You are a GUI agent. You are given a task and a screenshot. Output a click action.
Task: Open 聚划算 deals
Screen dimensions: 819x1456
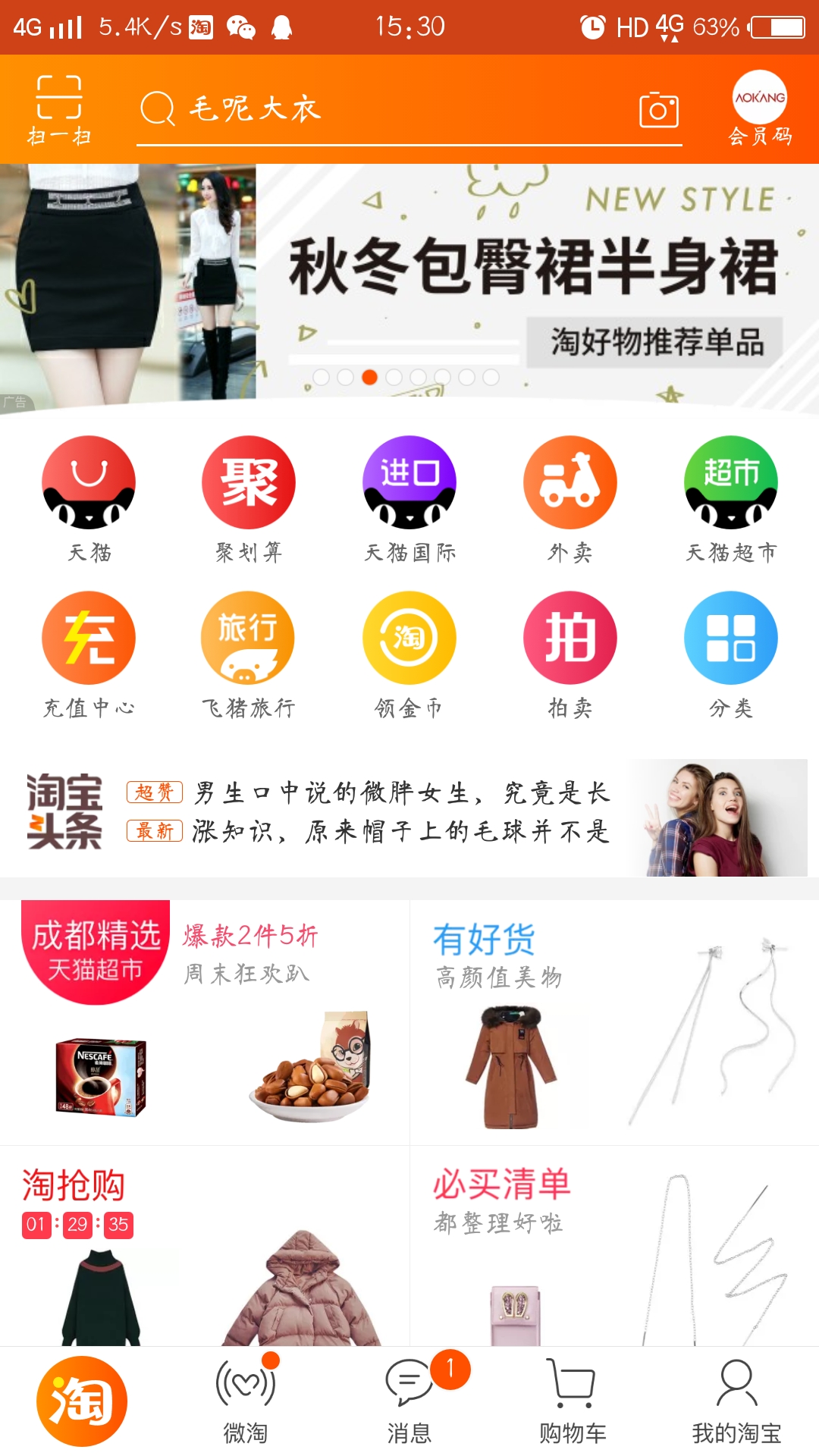[249, 498]
